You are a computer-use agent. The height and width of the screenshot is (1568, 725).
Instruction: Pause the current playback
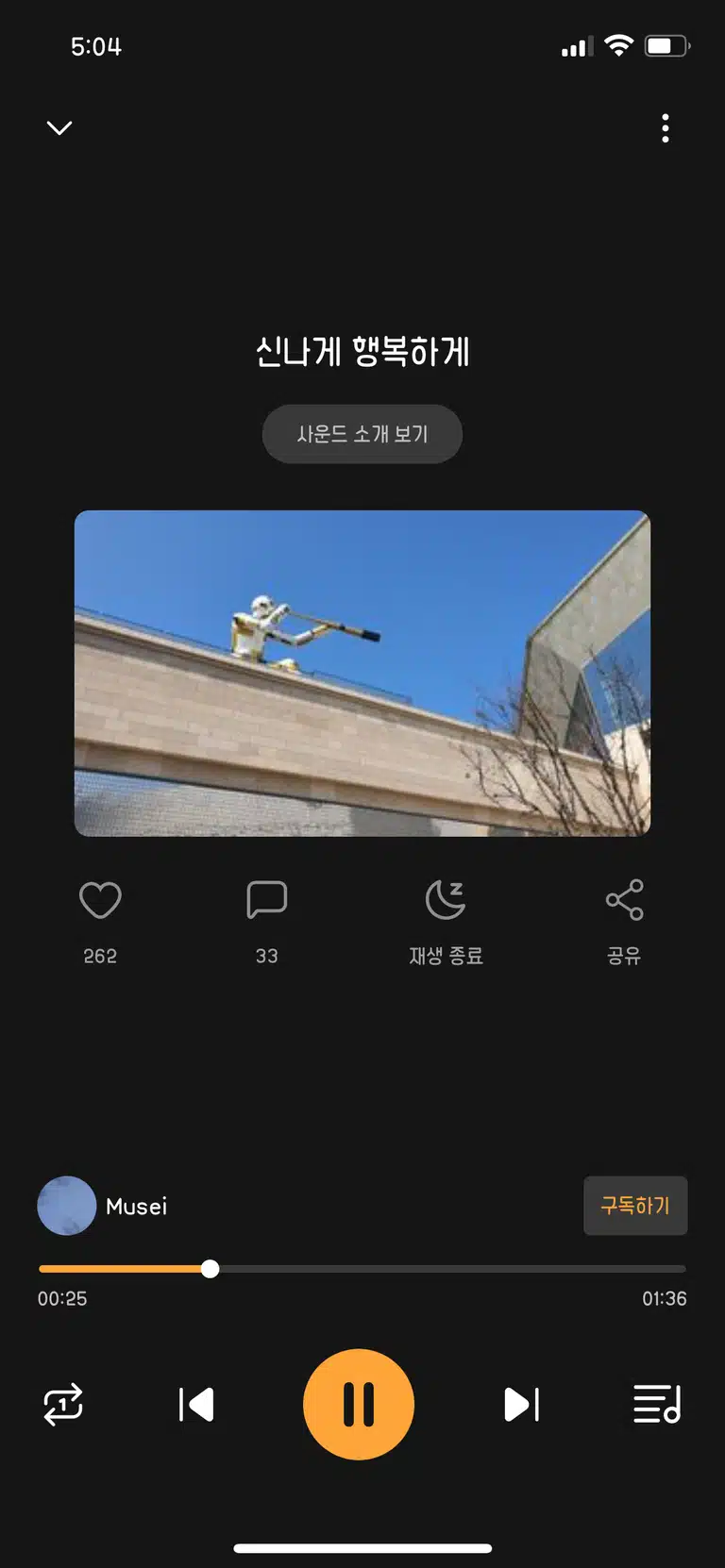(x=359, y=1405)
